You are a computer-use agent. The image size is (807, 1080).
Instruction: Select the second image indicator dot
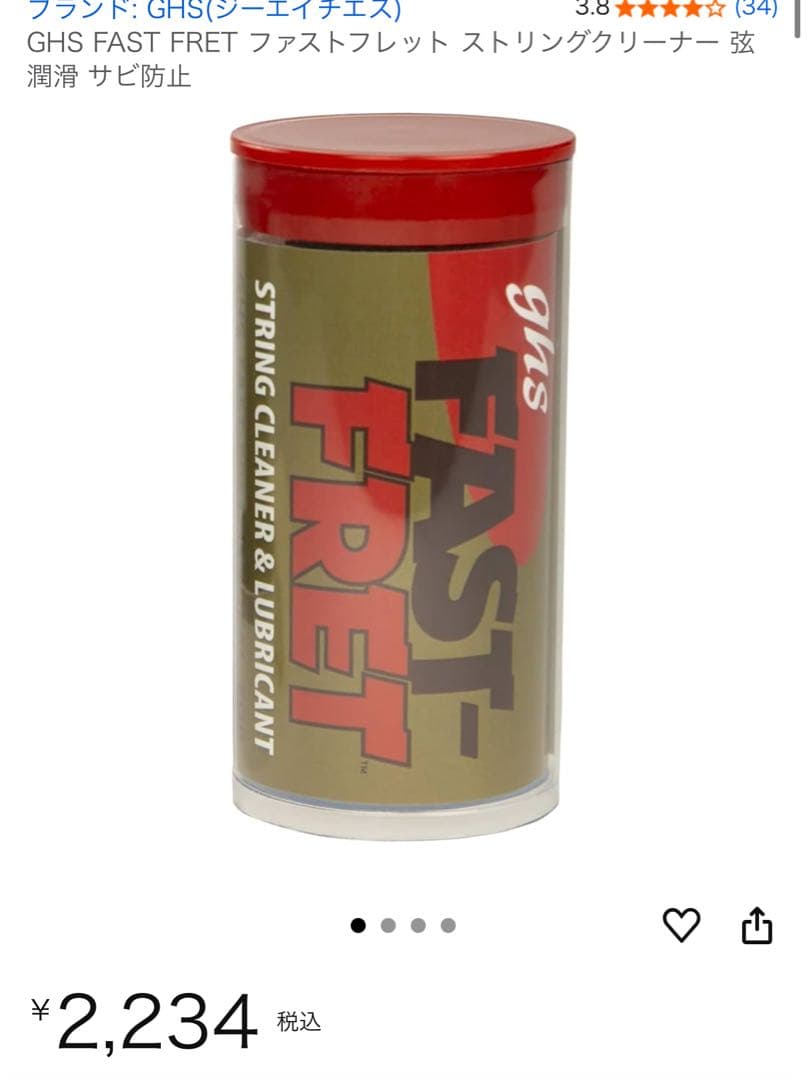[388, 925]
